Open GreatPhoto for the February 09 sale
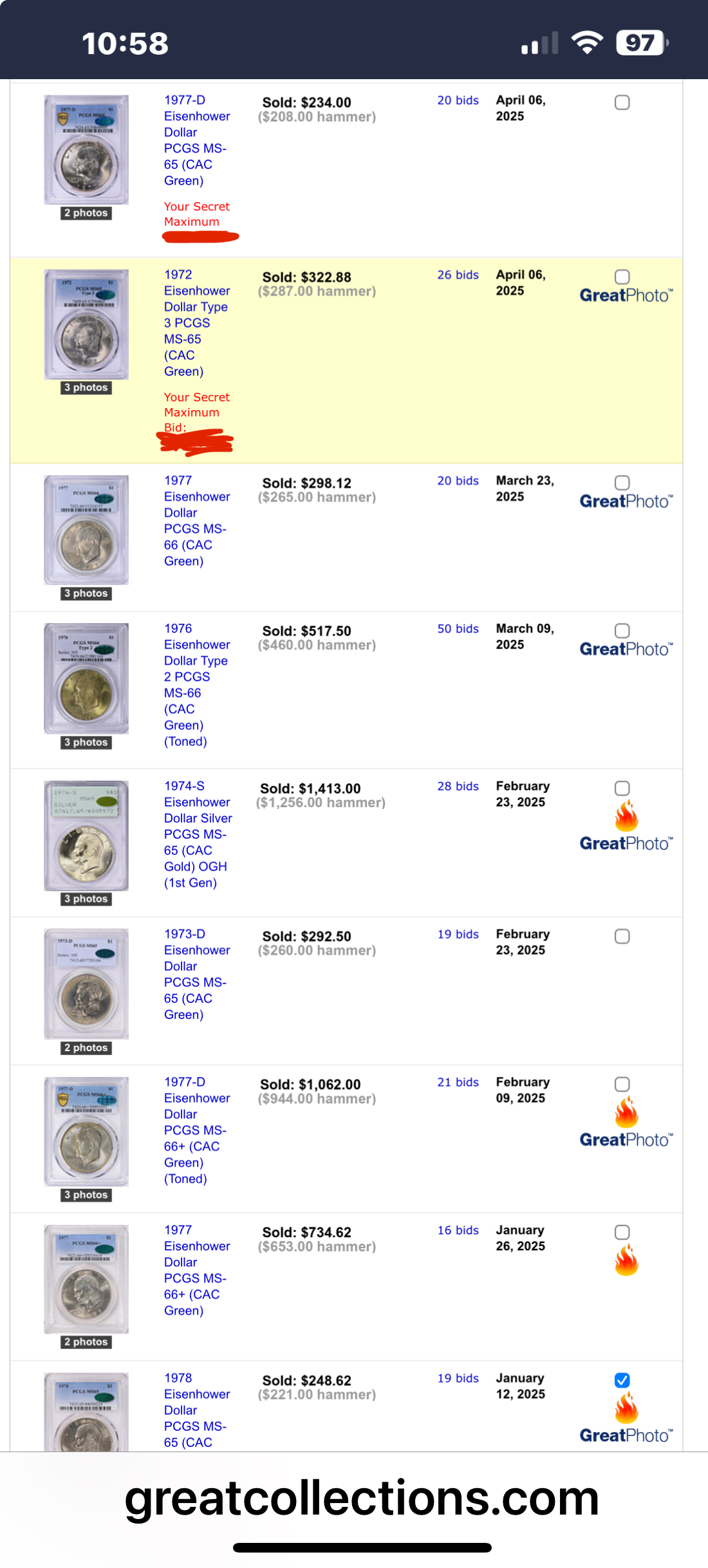708x1568 pixels. click(x=626, y=1140)
